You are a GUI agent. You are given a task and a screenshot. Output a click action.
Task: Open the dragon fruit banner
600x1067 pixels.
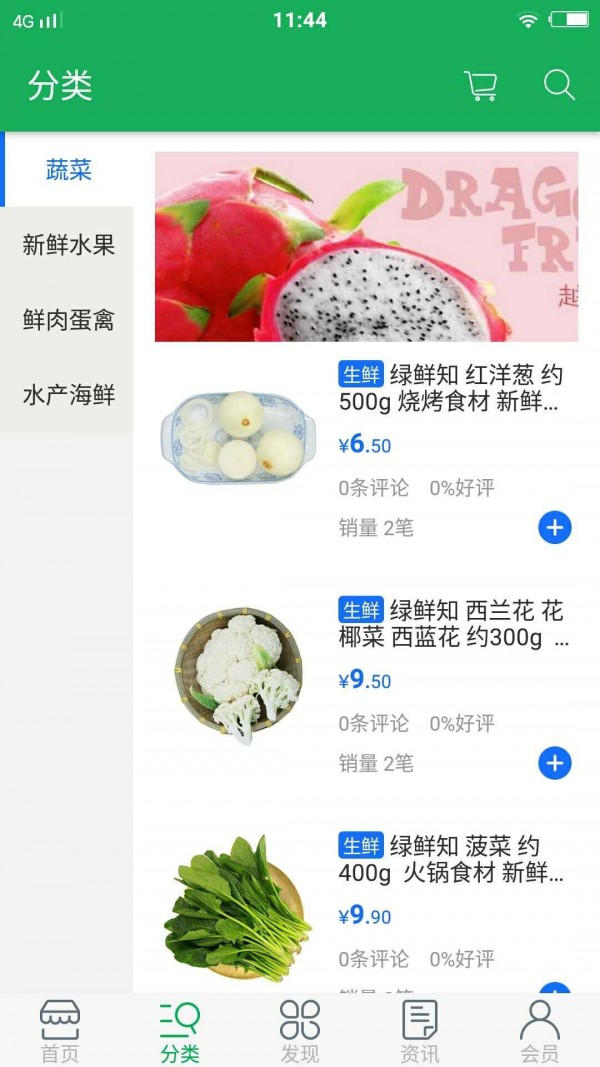(366, 247)
